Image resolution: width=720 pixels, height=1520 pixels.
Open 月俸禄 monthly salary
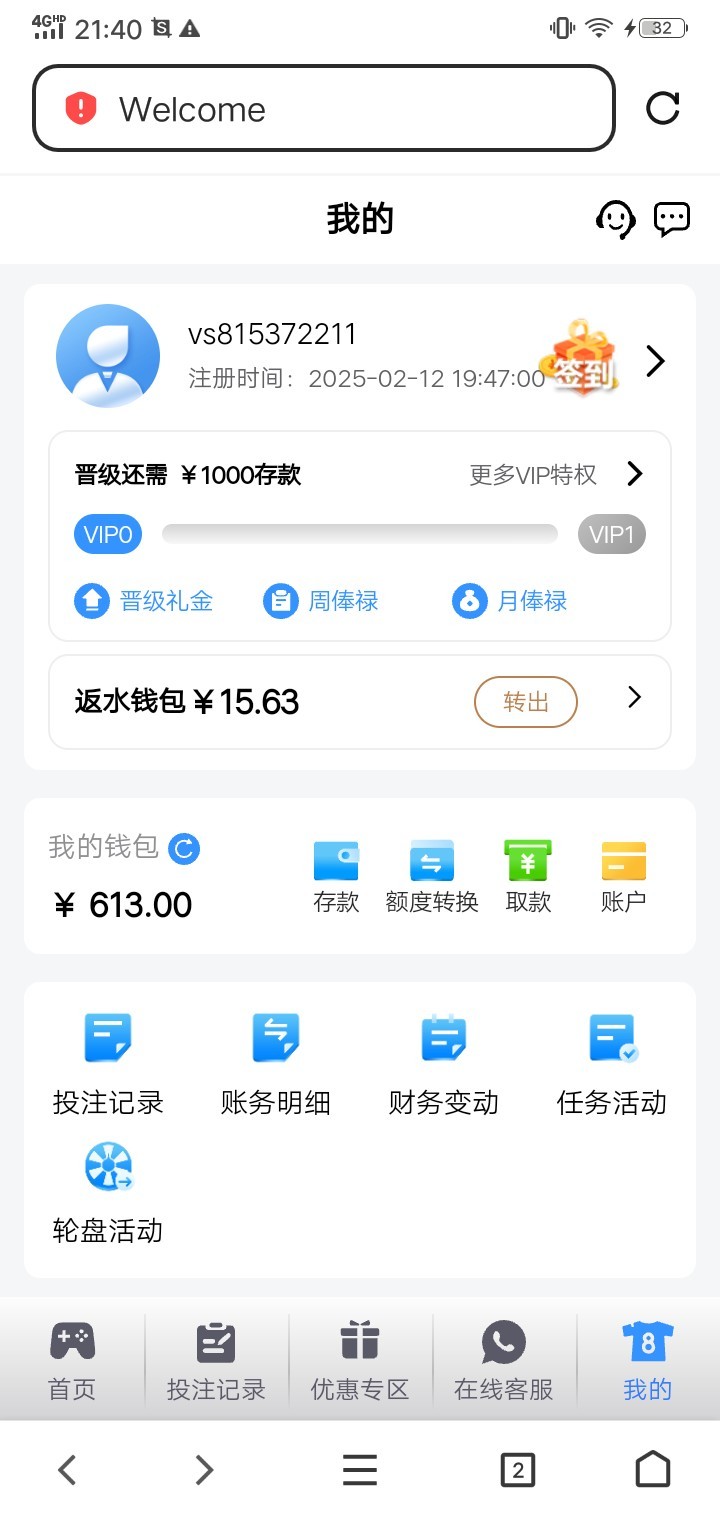tap(510, 601)
